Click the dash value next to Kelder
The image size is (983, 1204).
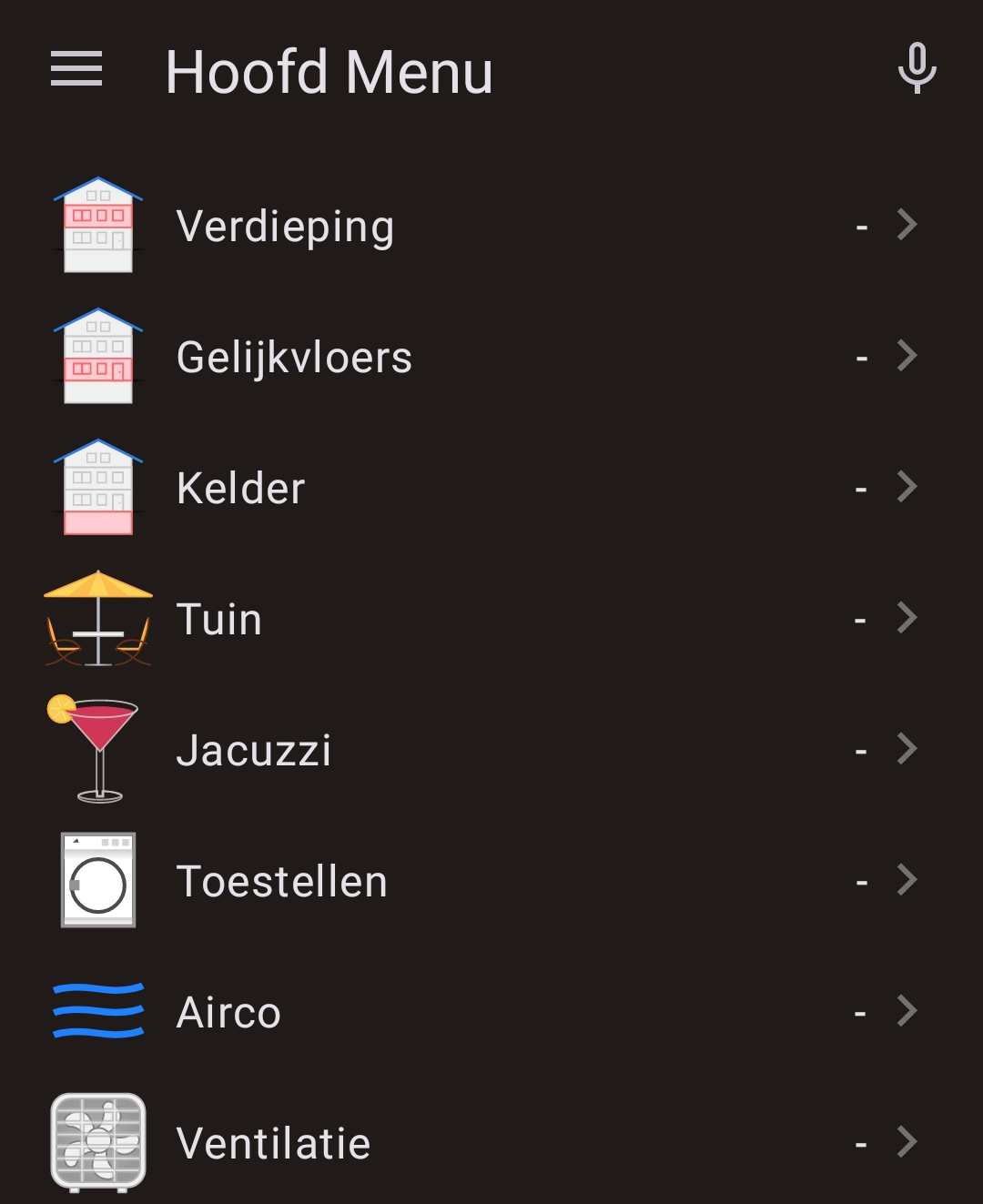pyautogui.click(x=859, y=487)
